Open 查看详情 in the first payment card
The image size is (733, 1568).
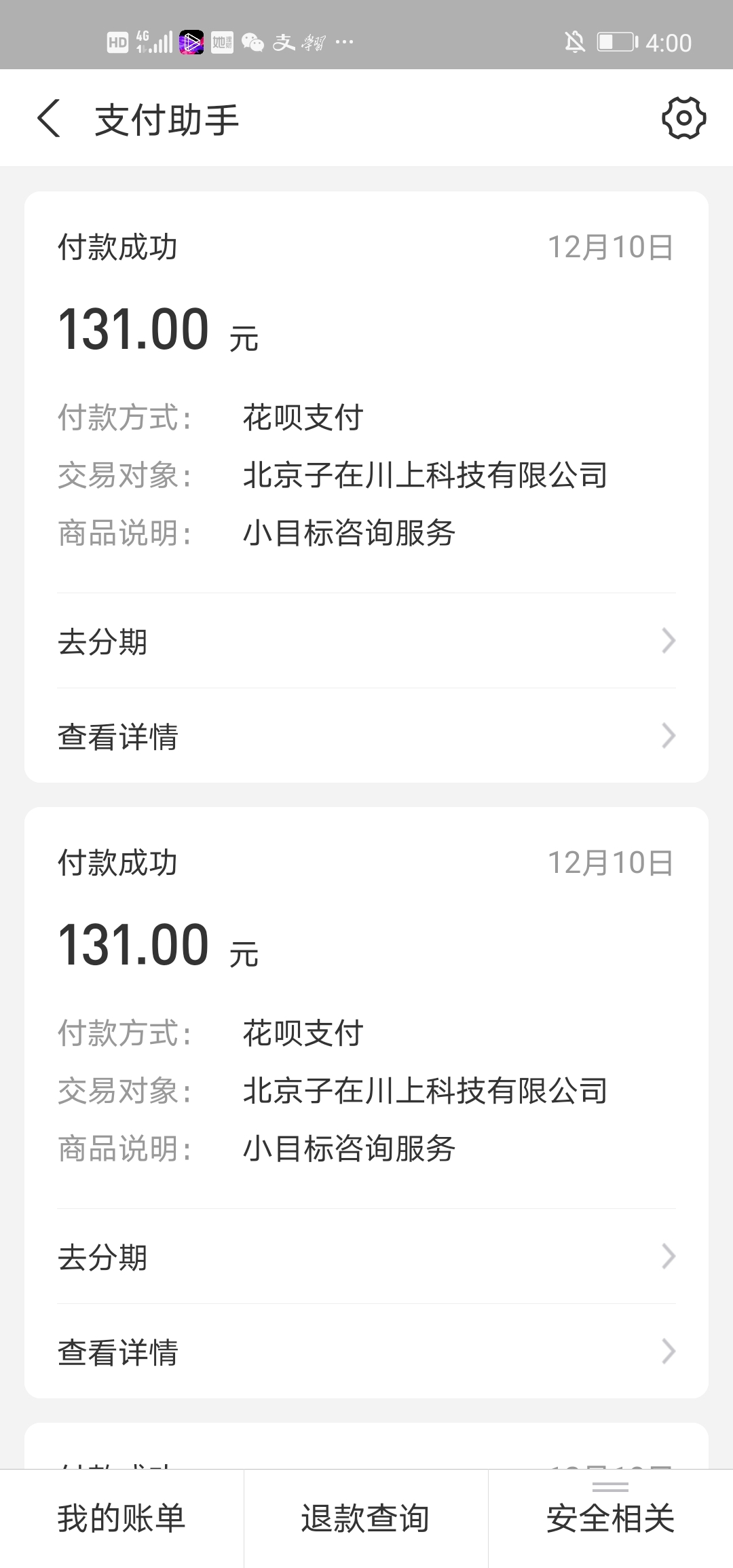[366, 736]
